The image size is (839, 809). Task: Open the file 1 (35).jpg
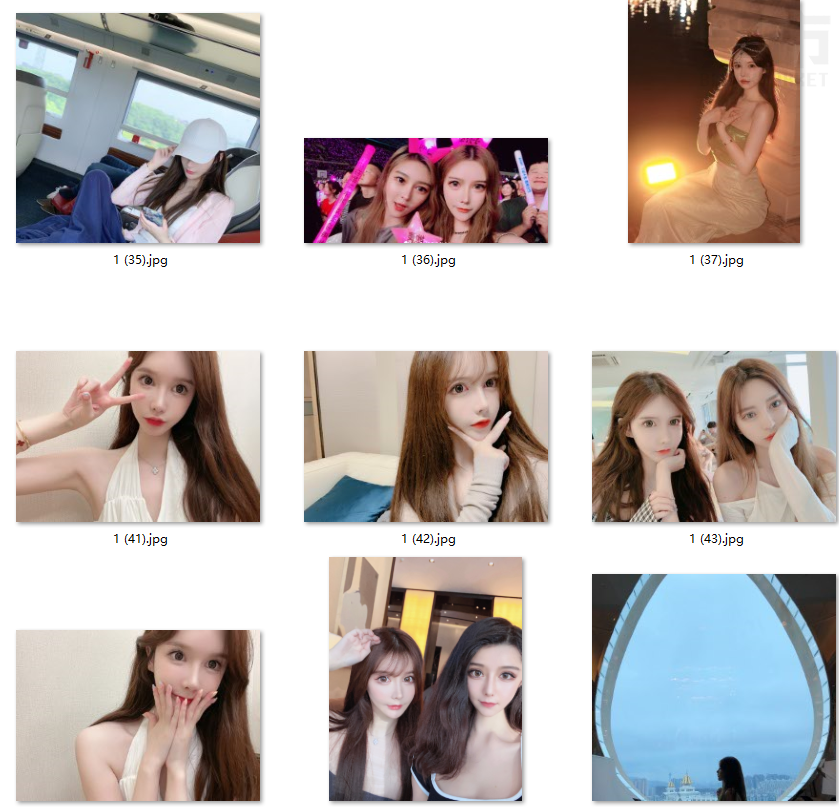pos(138,128)
